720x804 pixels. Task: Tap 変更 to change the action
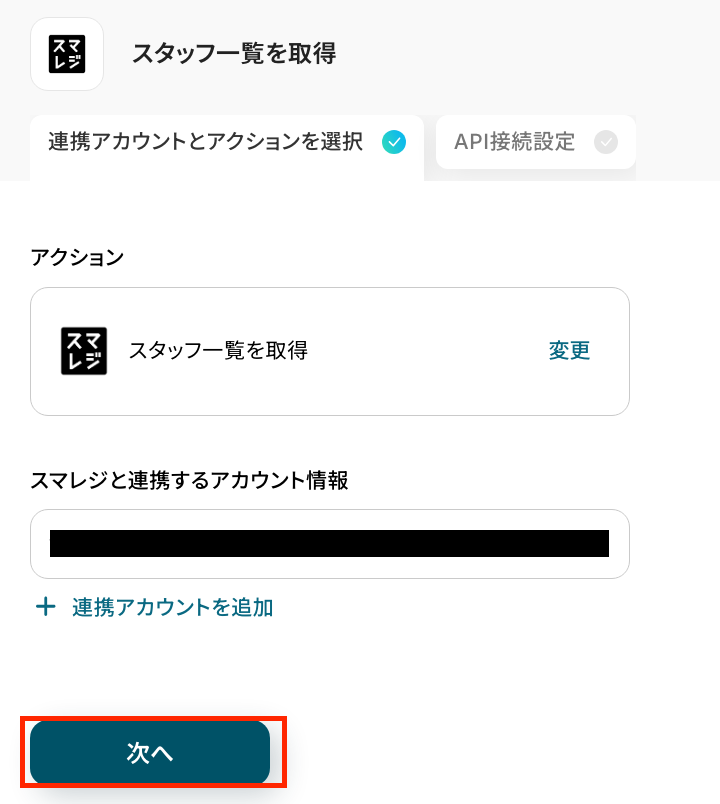coord(569,351)
